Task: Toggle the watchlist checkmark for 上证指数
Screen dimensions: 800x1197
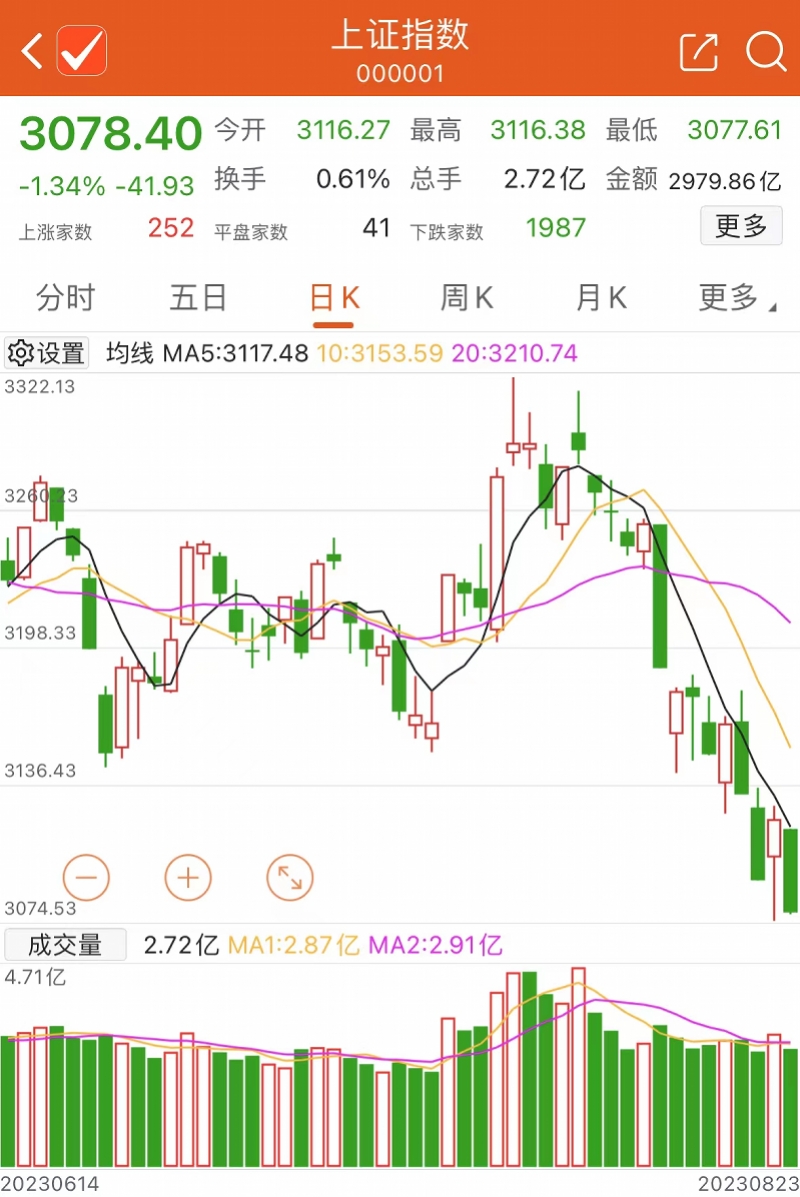Action: (x=82, y=50)
